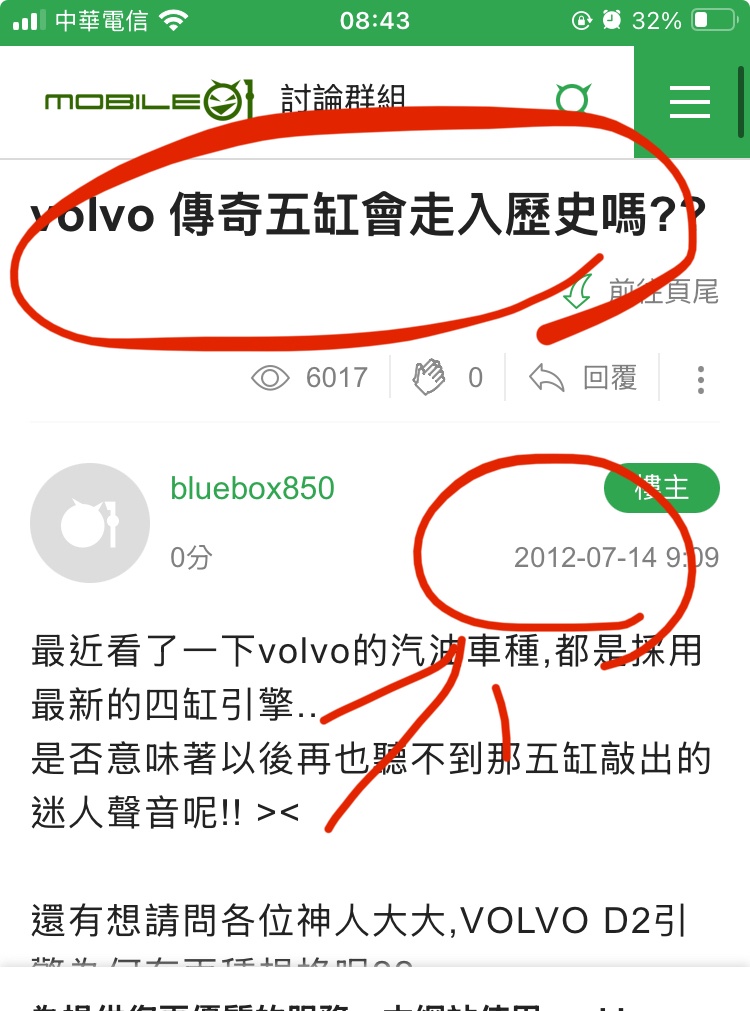Open the 討論群組 section
This screenshot has height=1011, width=750.
pos(343,100)
